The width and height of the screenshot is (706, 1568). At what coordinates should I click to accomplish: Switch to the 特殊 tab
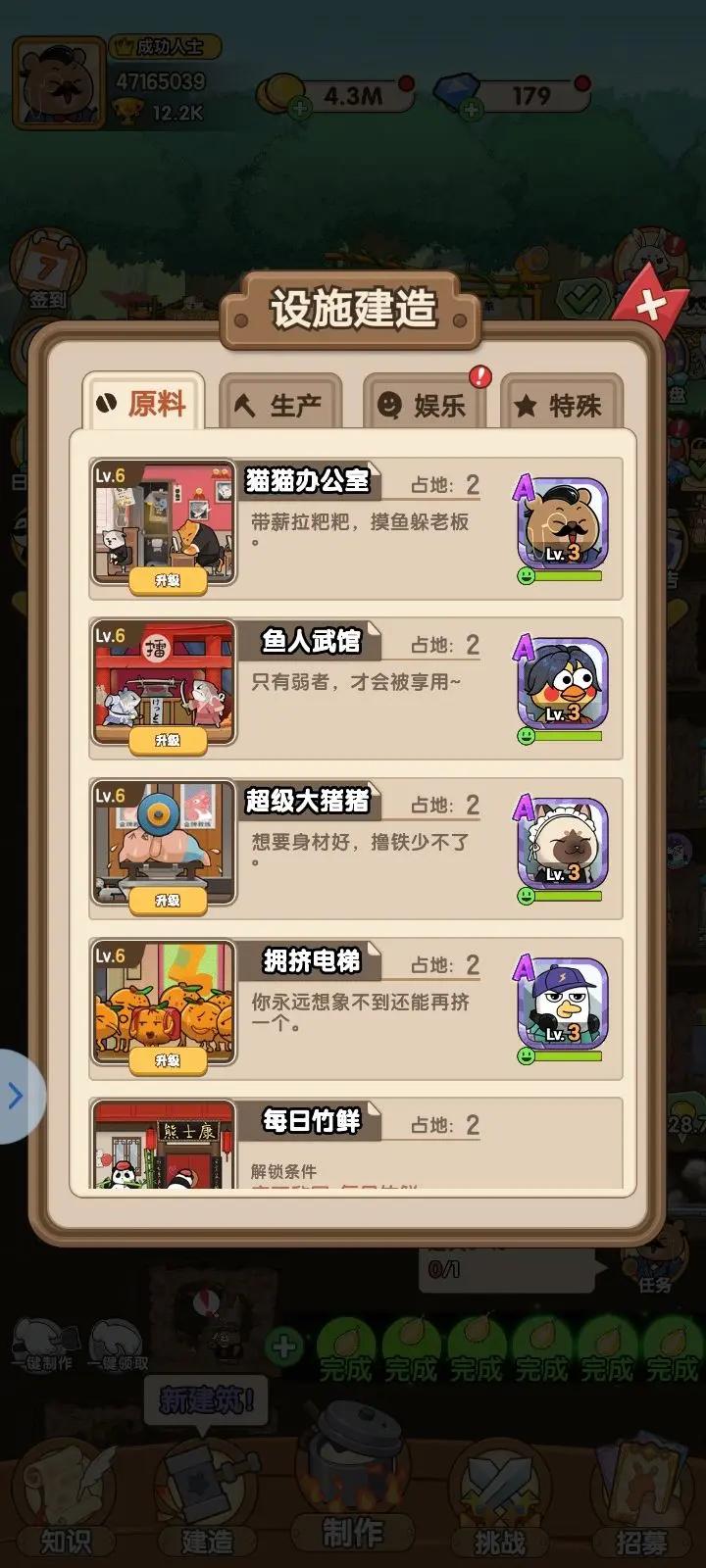click(562, 404)
